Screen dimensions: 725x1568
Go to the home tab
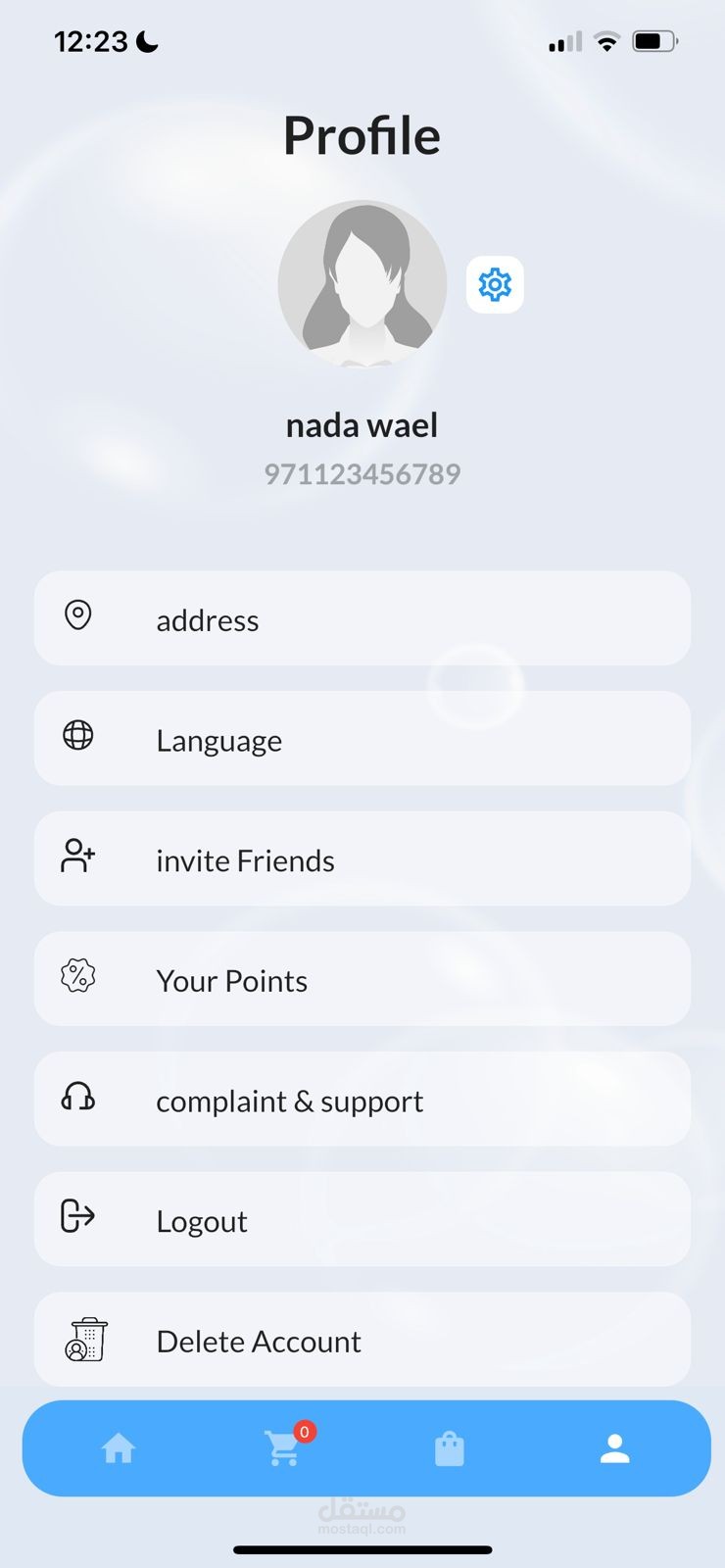pyautogui.click(x=119, y=1447)
